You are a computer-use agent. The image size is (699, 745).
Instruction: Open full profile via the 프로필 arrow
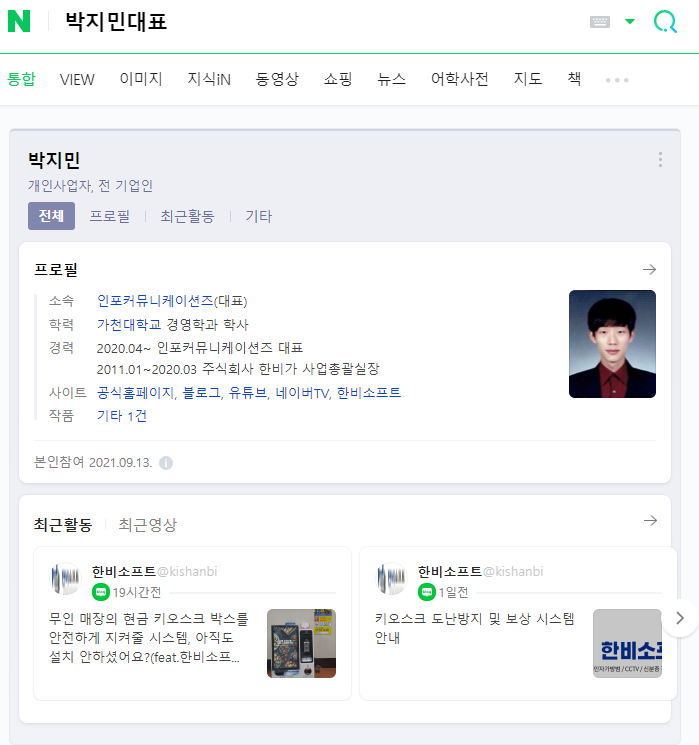click(x=649, y=269)
